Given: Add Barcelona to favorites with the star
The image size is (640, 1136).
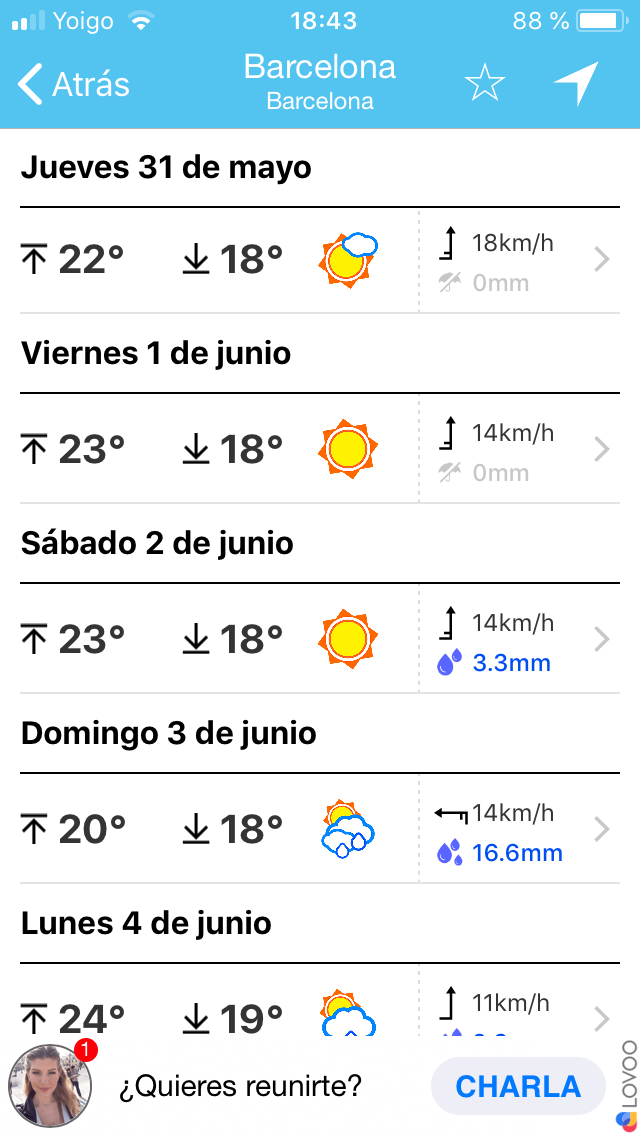Looking at the screenshot, I should pos(484,83).
